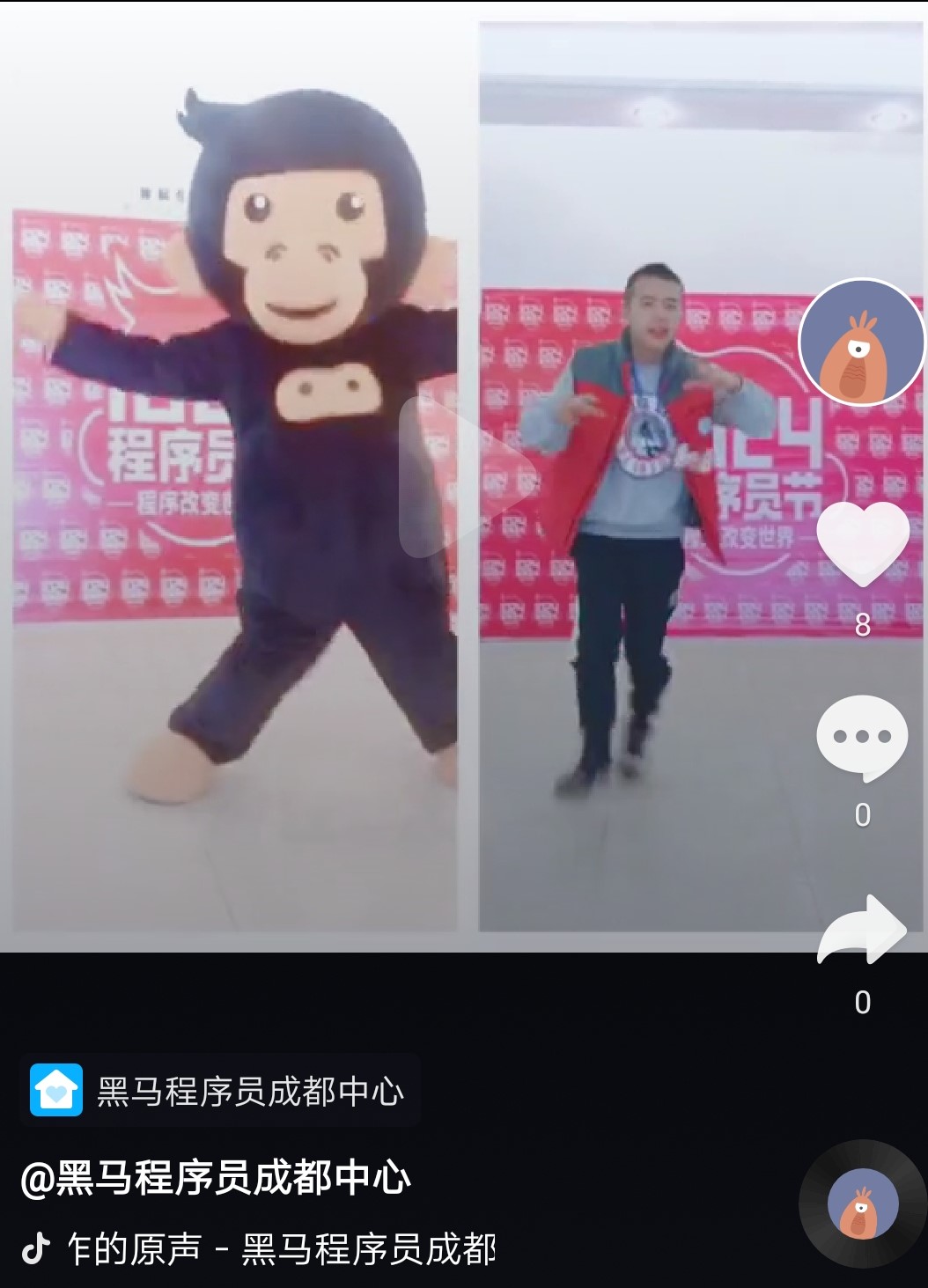Open the comments bubble
This screenshot has width=928, height=1288.
pos(861,737)
